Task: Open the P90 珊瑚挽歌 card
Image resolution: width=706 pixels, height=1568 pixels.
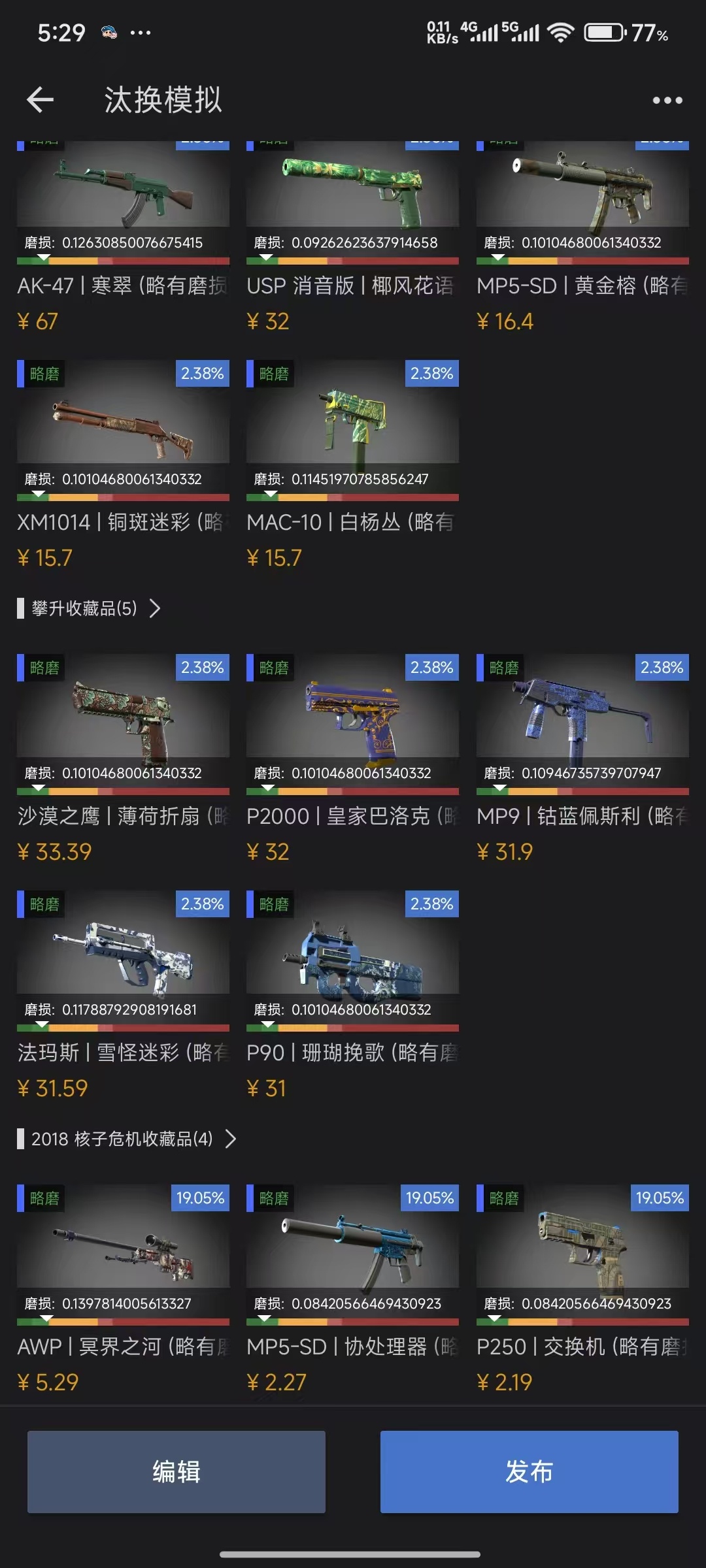Action: pyautogui.click(x=352, y=955)
